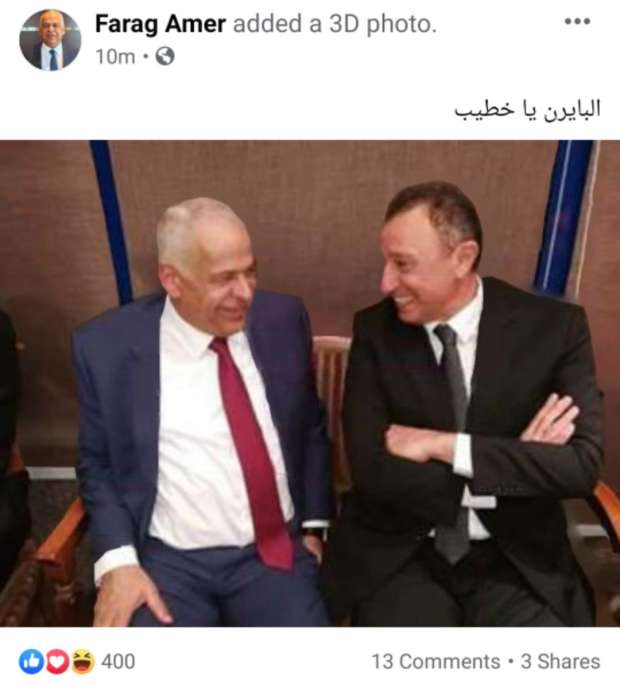Open the 3D photo in full view
Screen dimensions: 620x688
(310, 383)
